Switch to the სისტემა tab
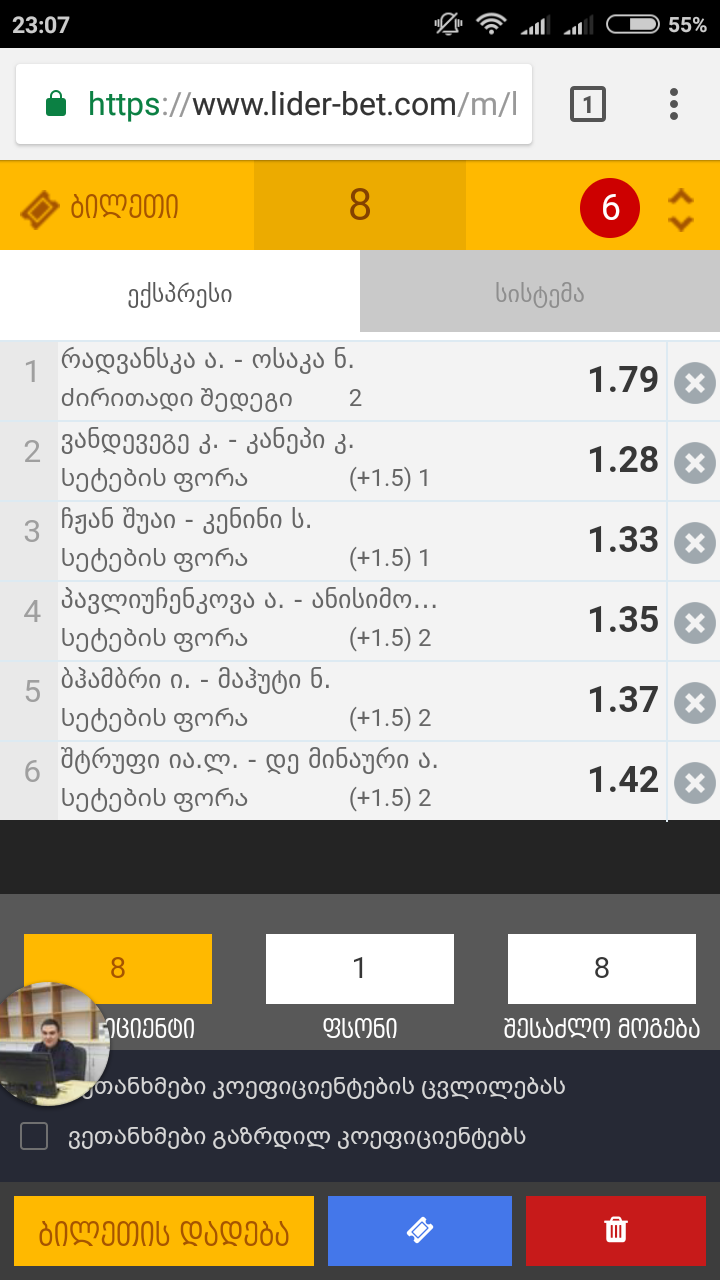This screenshot has width=720, height=1280. [x=540, y=293]
